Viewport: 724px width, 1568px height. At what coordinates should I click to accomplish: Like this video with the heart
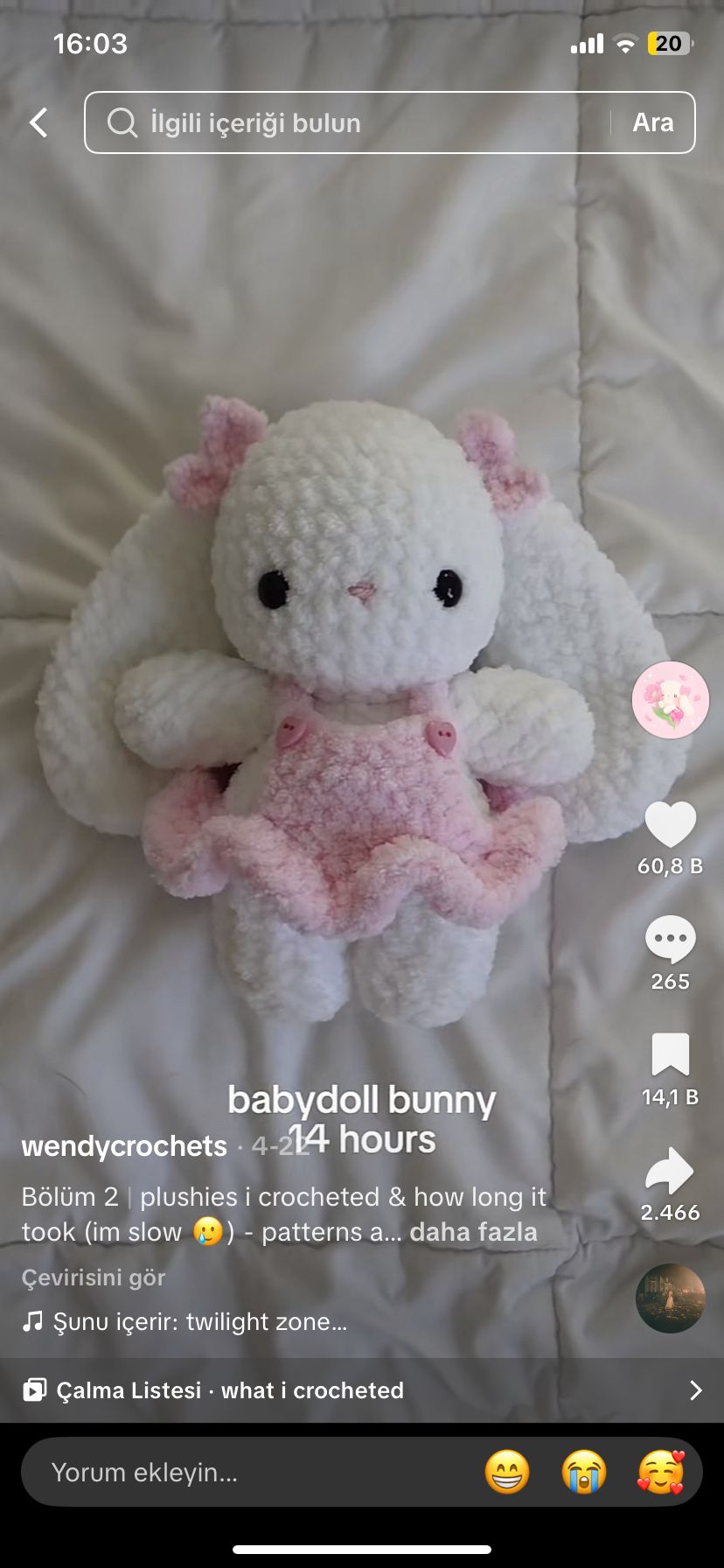pyautogui.click(x=670, y=824)
